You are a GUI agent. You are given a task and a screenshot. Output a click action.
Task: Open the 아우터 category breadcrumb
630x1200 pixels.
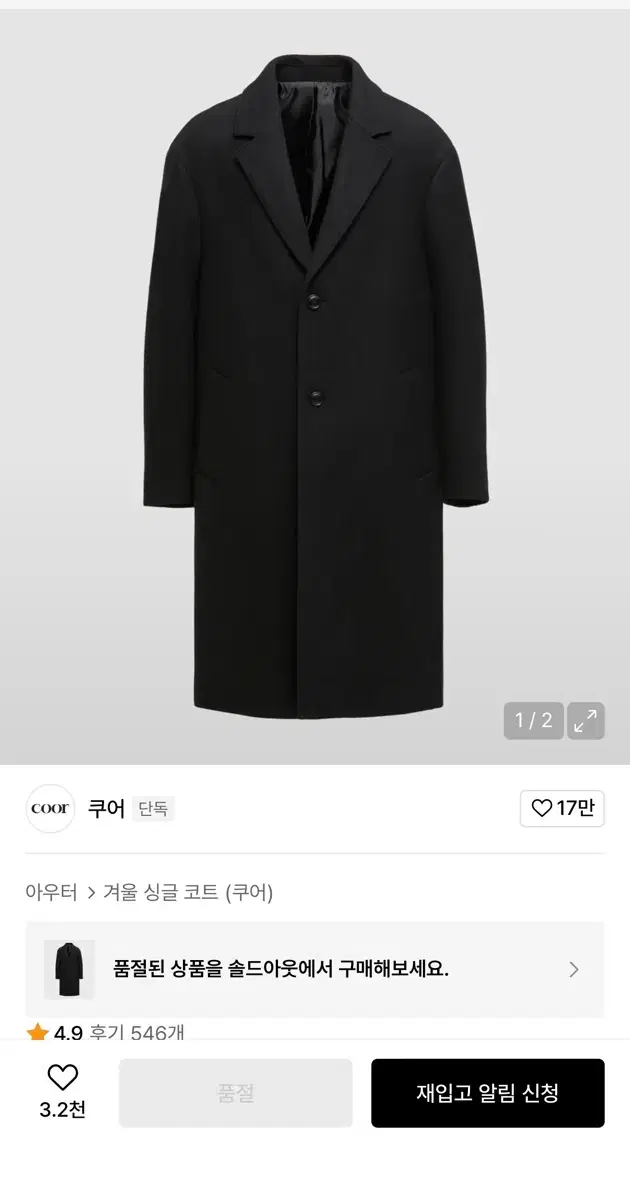pyautogui.click(x=51, y=892)
